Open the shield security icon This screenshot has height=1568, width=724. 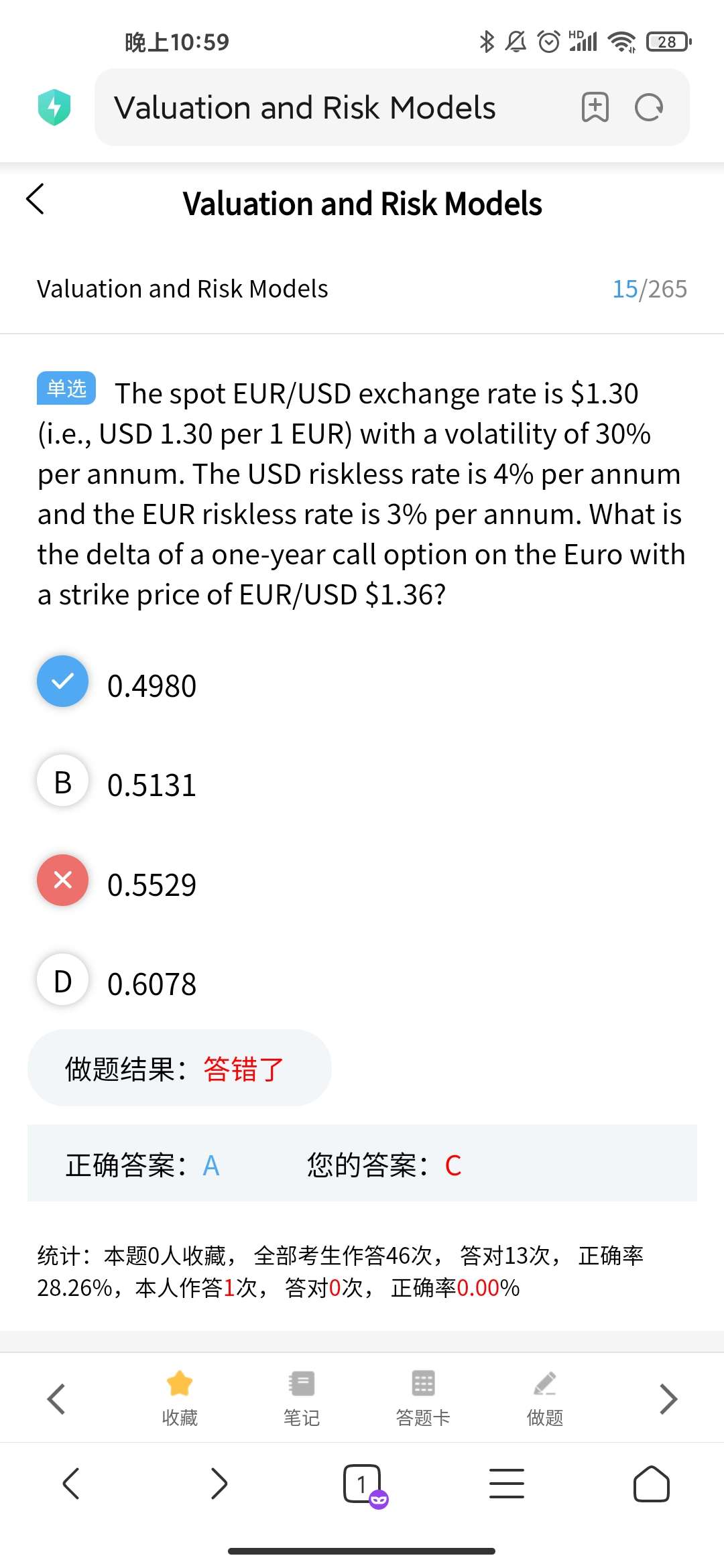point(54,107)
